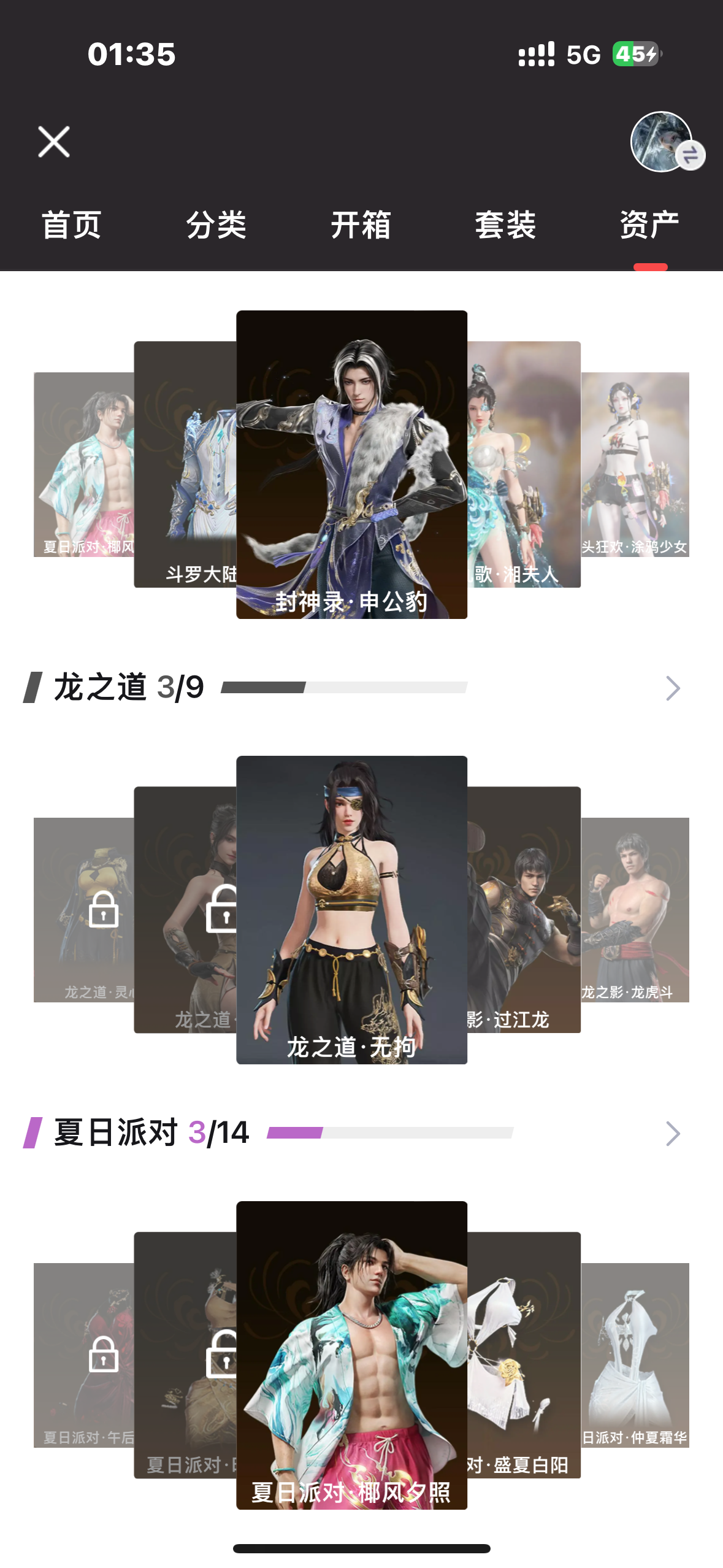723x1568 pixels.
Task: Open the 仲夏霜华 outfit card
Action: point(635,1355)
